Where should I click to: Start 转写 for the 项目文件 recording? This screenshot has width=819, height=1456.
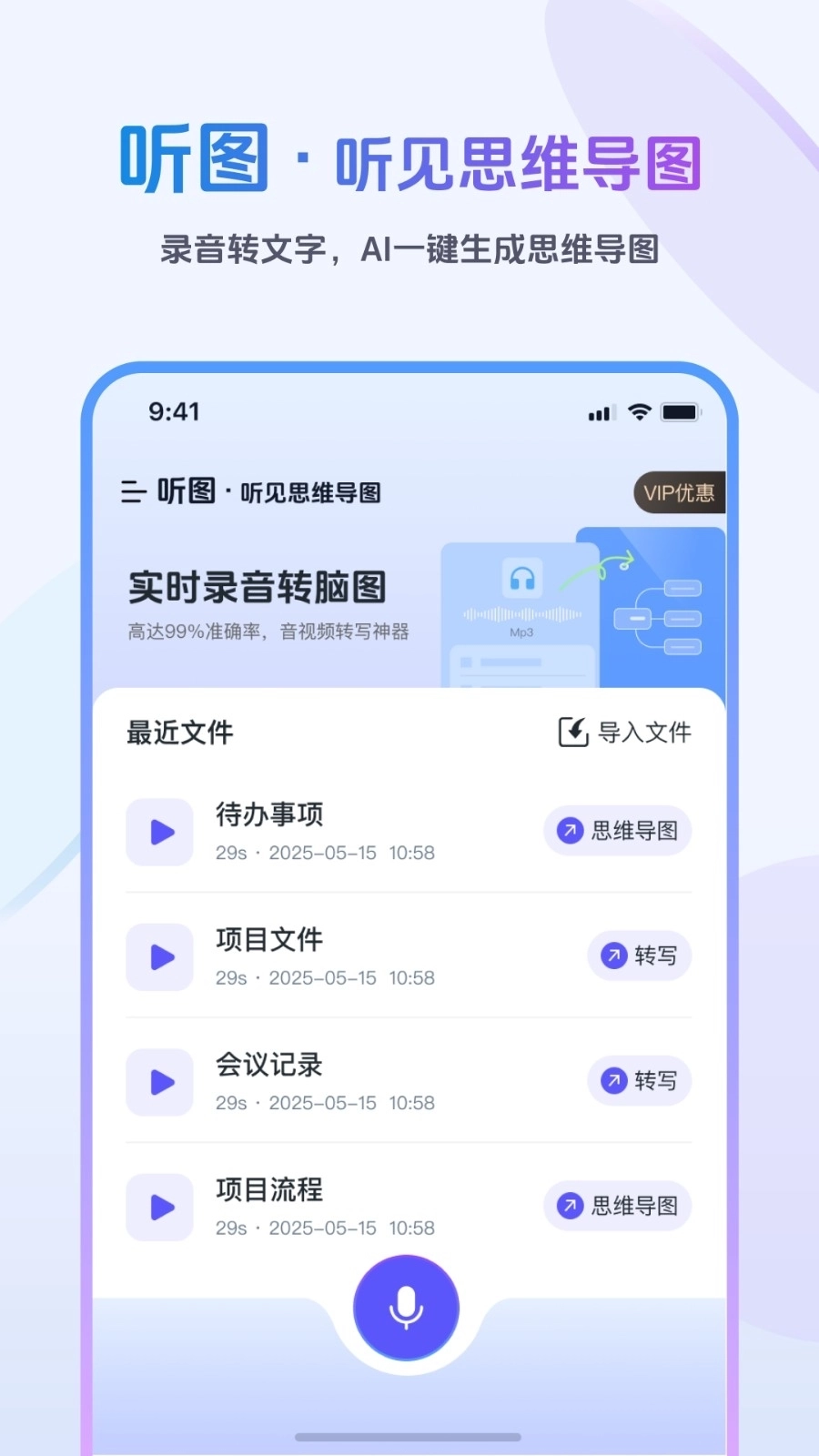pyautogui.click(x=640, y=956)
